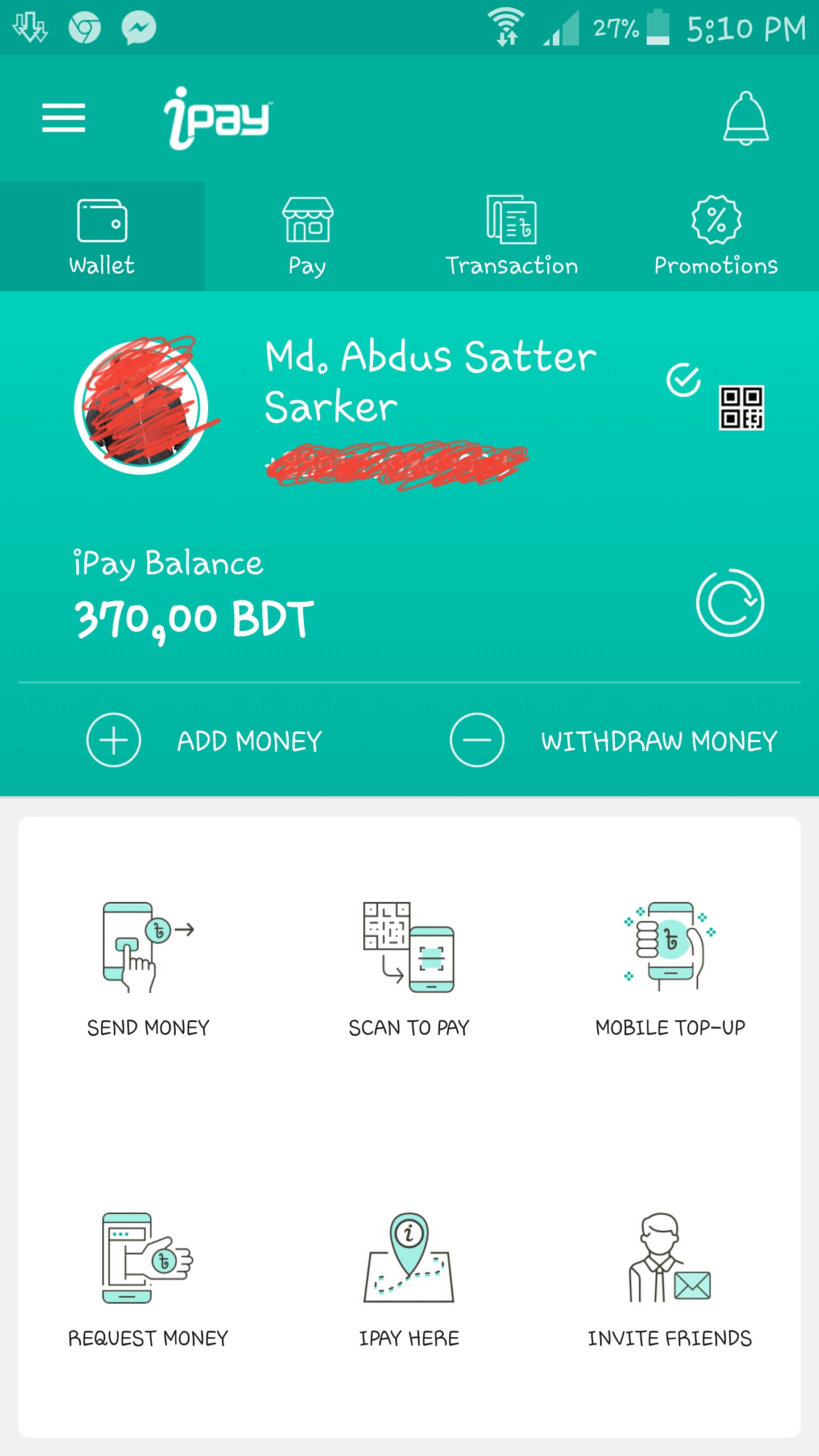Tap Withdraw Money
The width and height of the screenshot is (819, 1456).
[613, 741]
